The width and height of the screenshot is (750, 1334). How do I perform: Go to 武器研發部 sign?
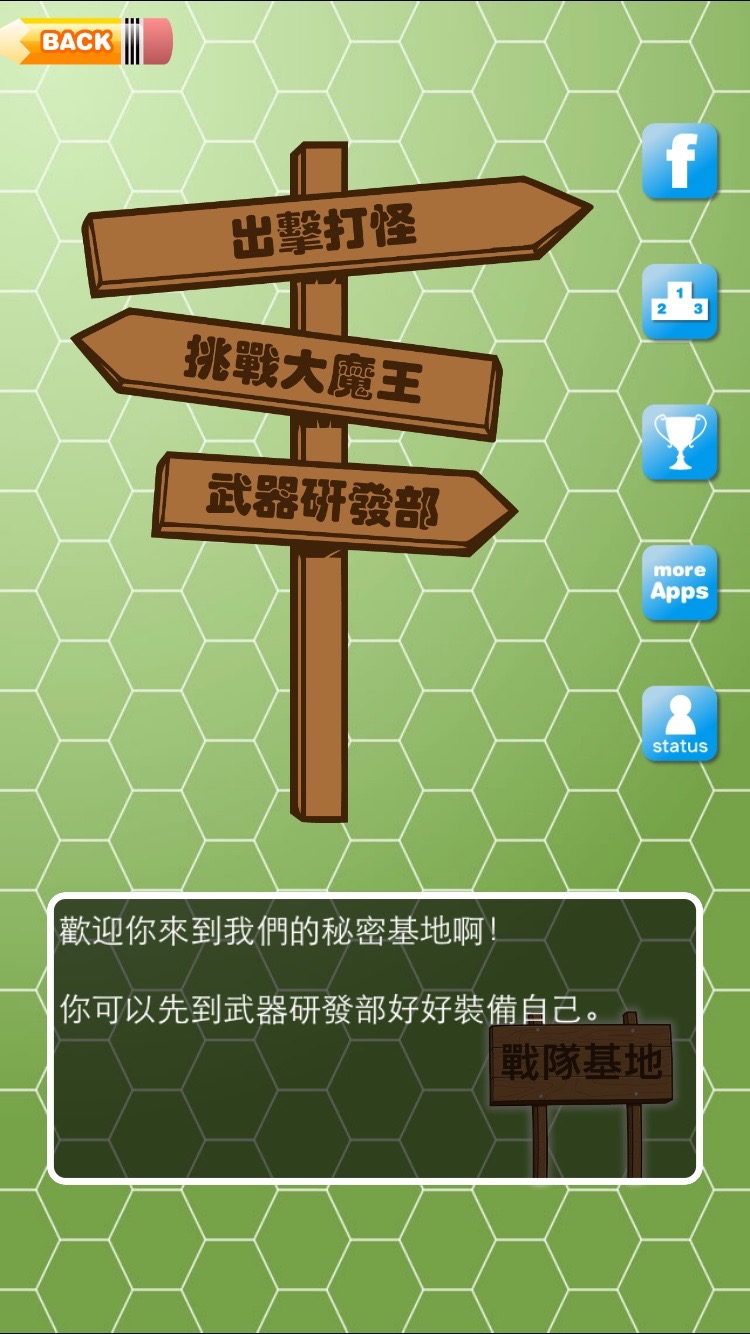click(334, 504)
